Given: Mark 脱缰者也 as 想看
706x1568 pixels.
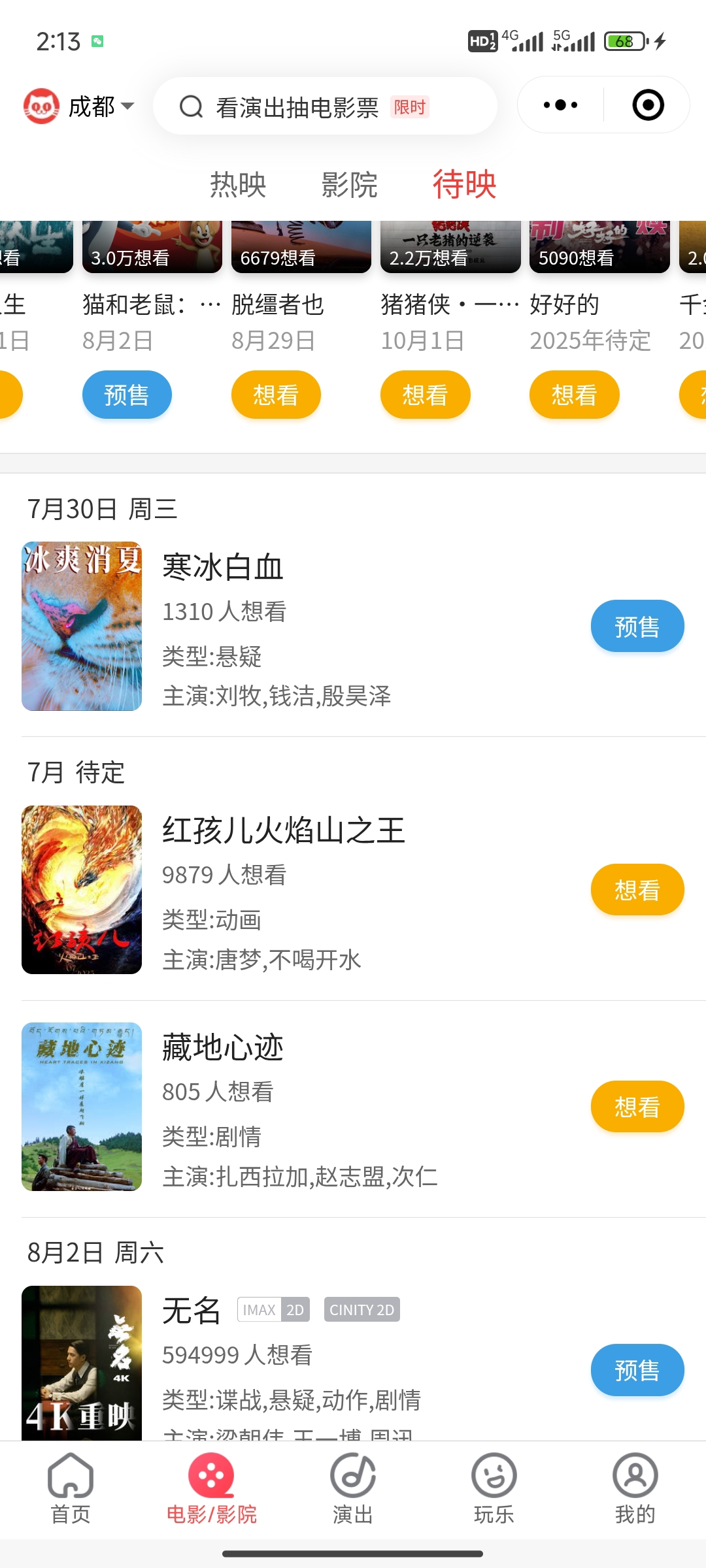Looking at the screenshot, I should 276,395.
